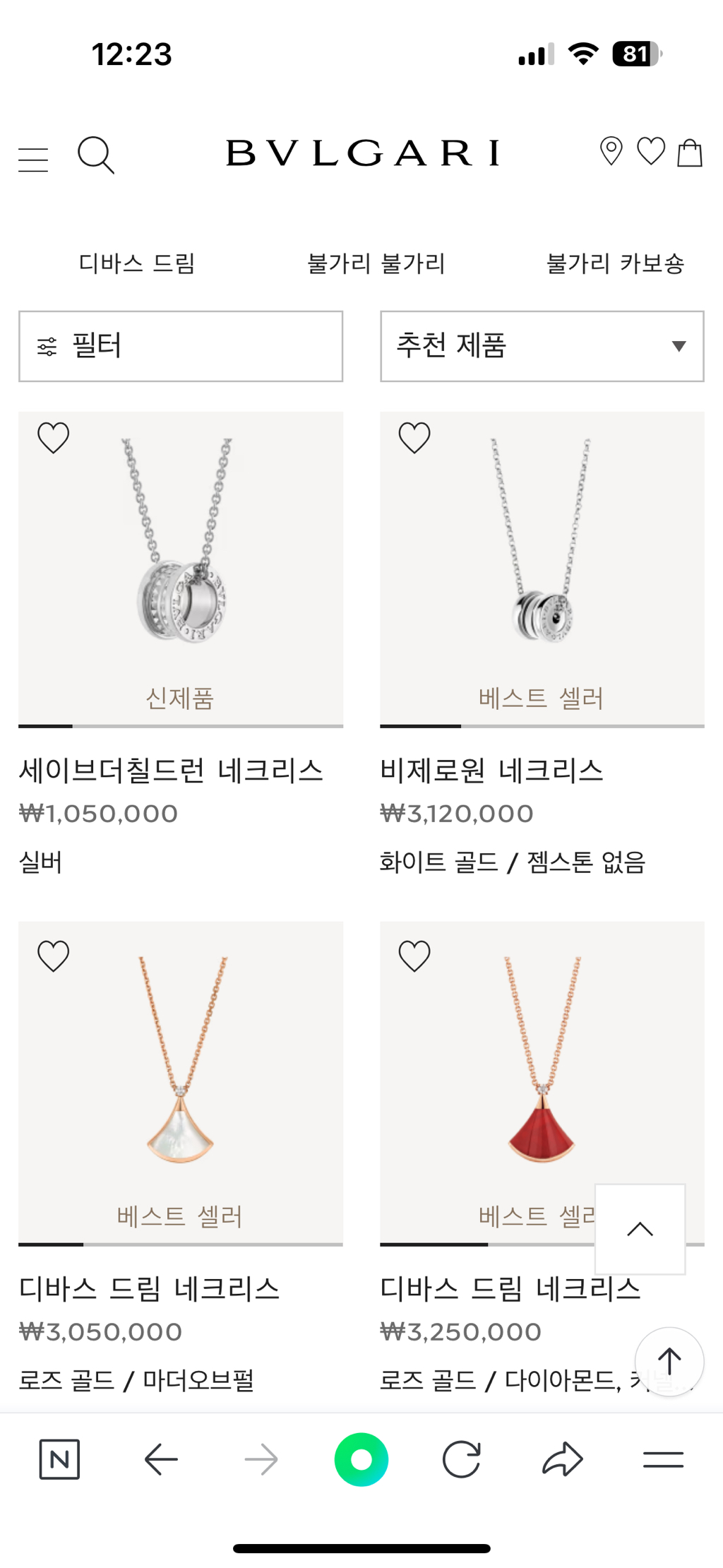Open the shopping bag icon
This screenshot has height=1568, width=723.
click(691, 153)
